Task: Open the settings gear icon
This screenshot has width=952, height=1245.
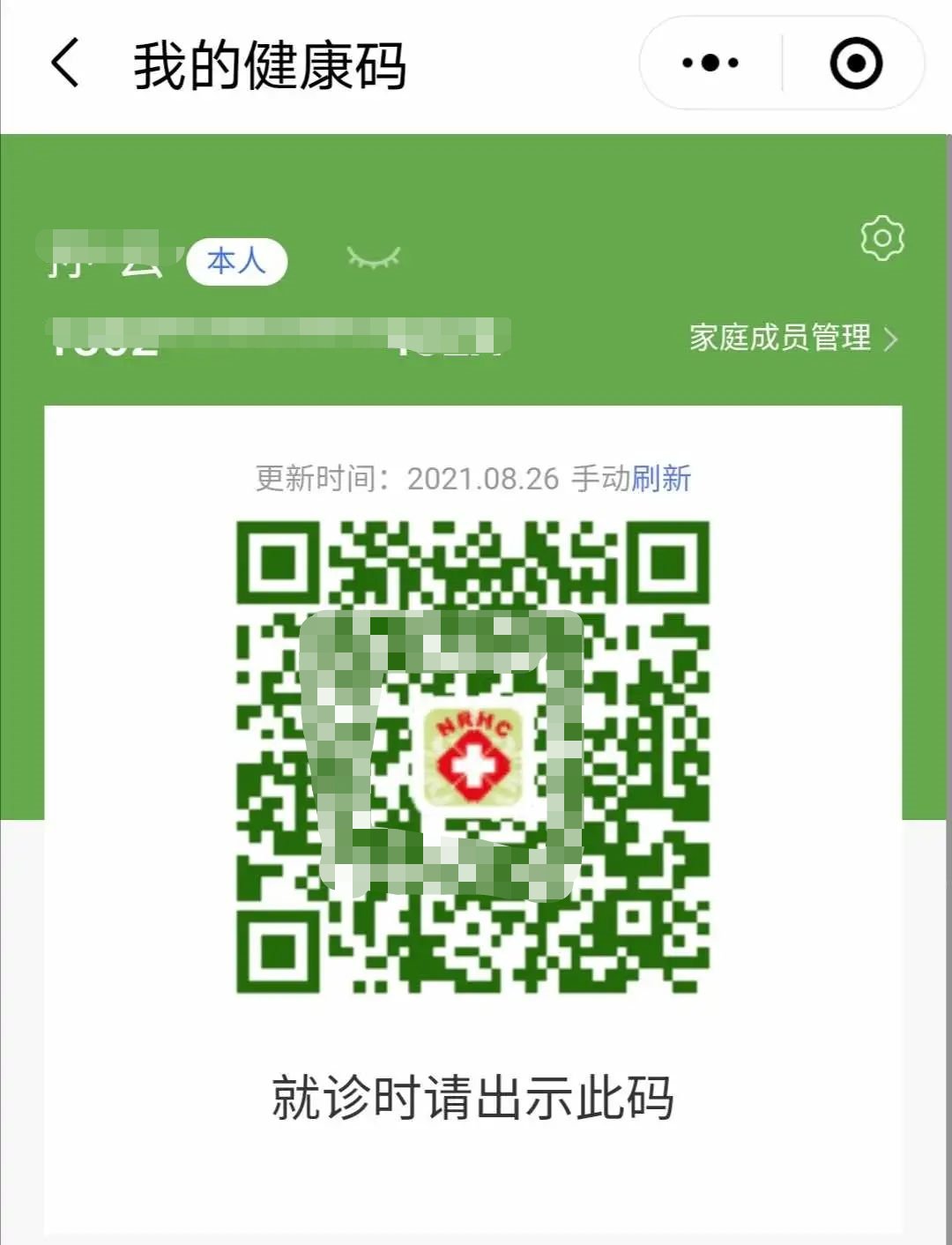Action: pos(882,238)
